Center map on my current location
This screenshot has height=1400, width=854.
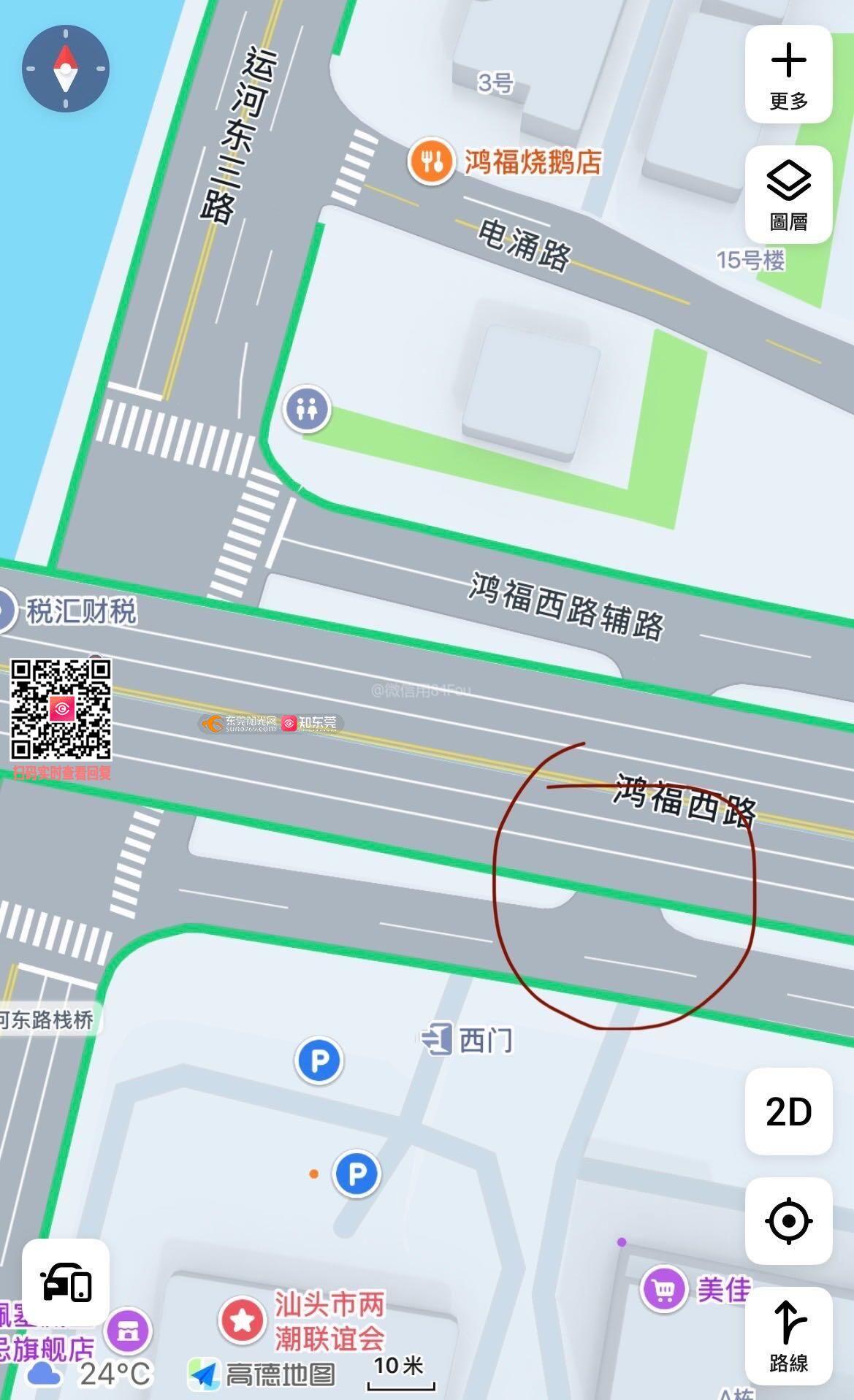point(788,1220)
